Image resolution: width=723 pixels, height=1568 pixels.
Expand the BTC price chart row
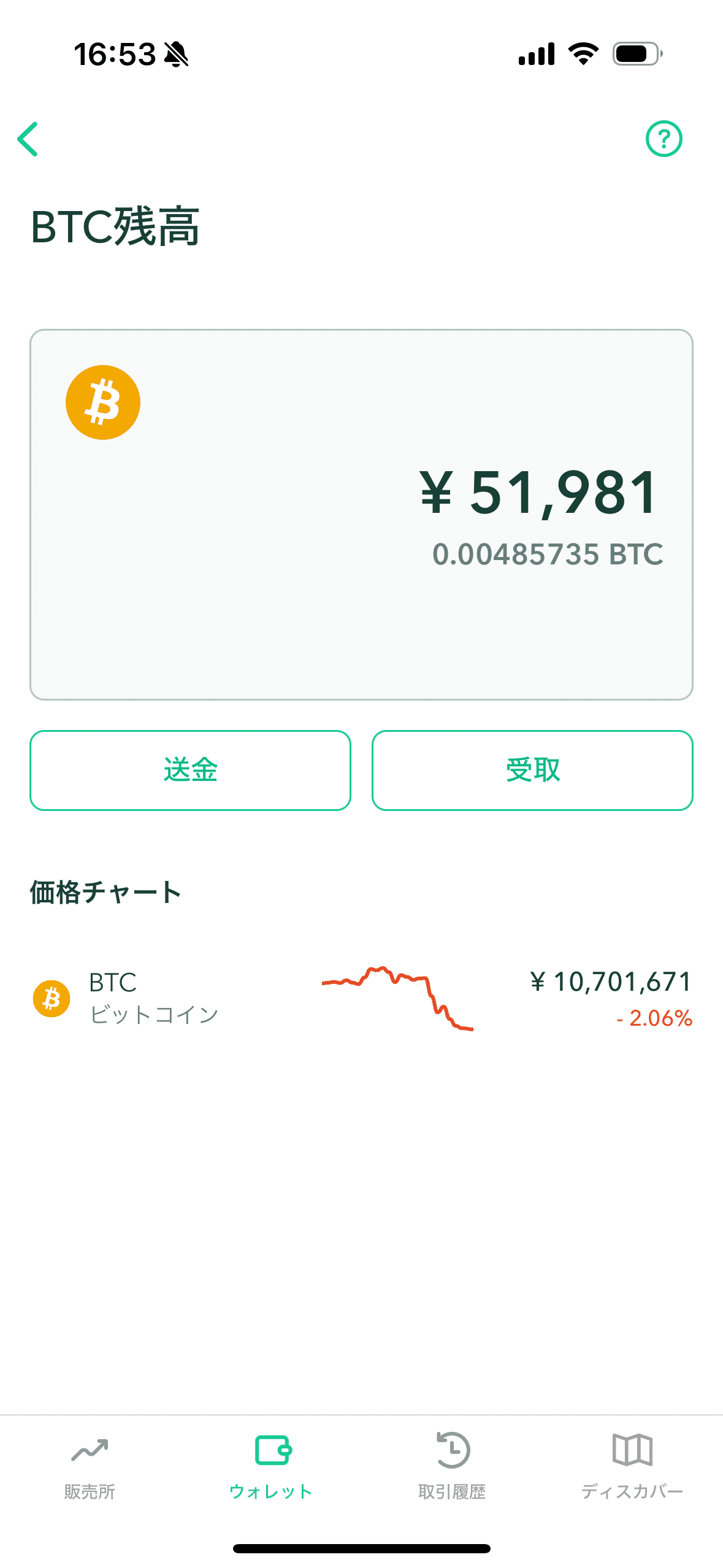click(362, 998)
